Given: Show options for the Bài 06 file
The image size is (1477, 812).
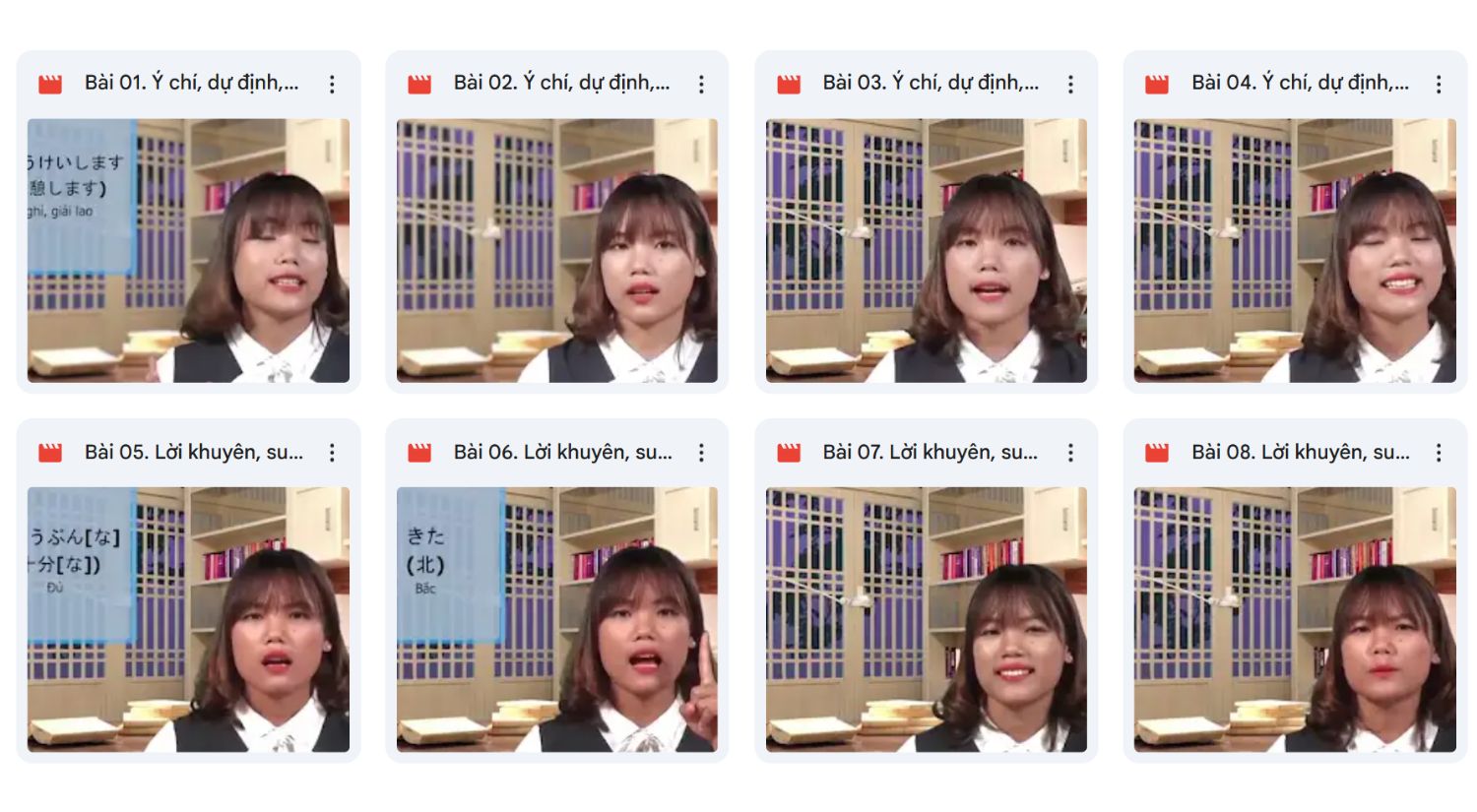Looking at the screenshot, I should (x=701, y=453).
